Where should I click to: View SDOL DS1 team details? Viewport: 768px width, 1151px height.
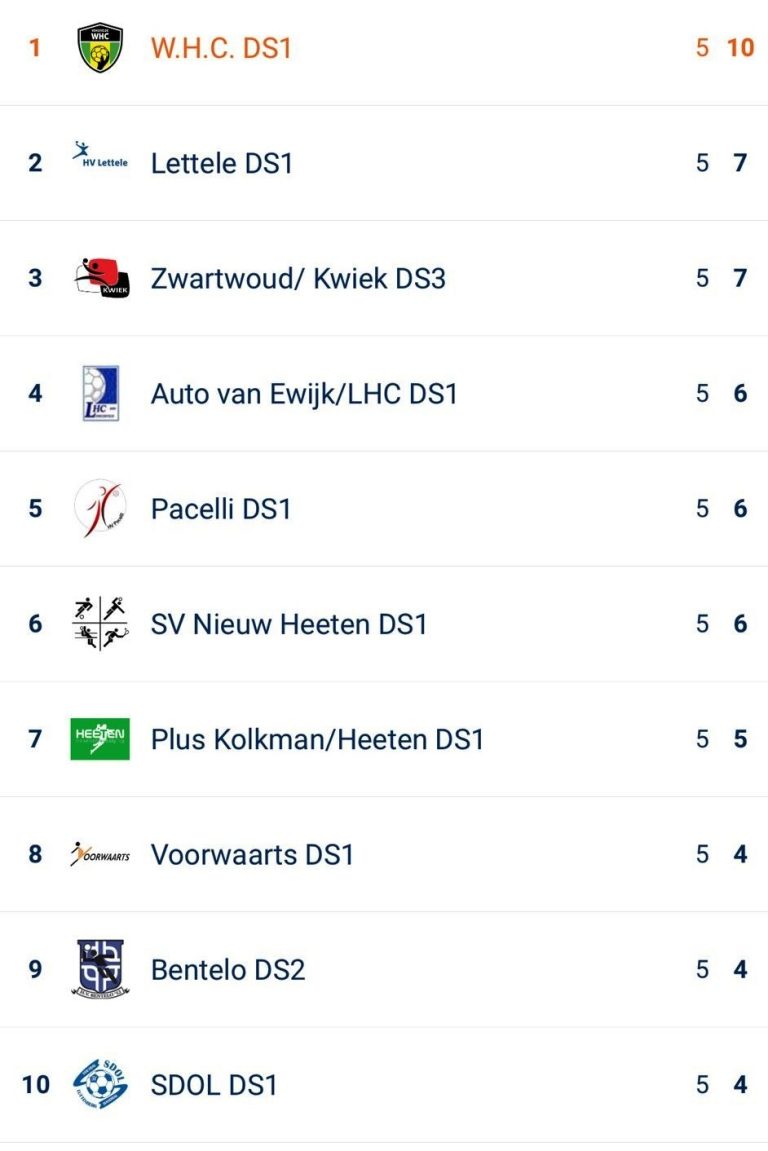tap(214, 1085)
